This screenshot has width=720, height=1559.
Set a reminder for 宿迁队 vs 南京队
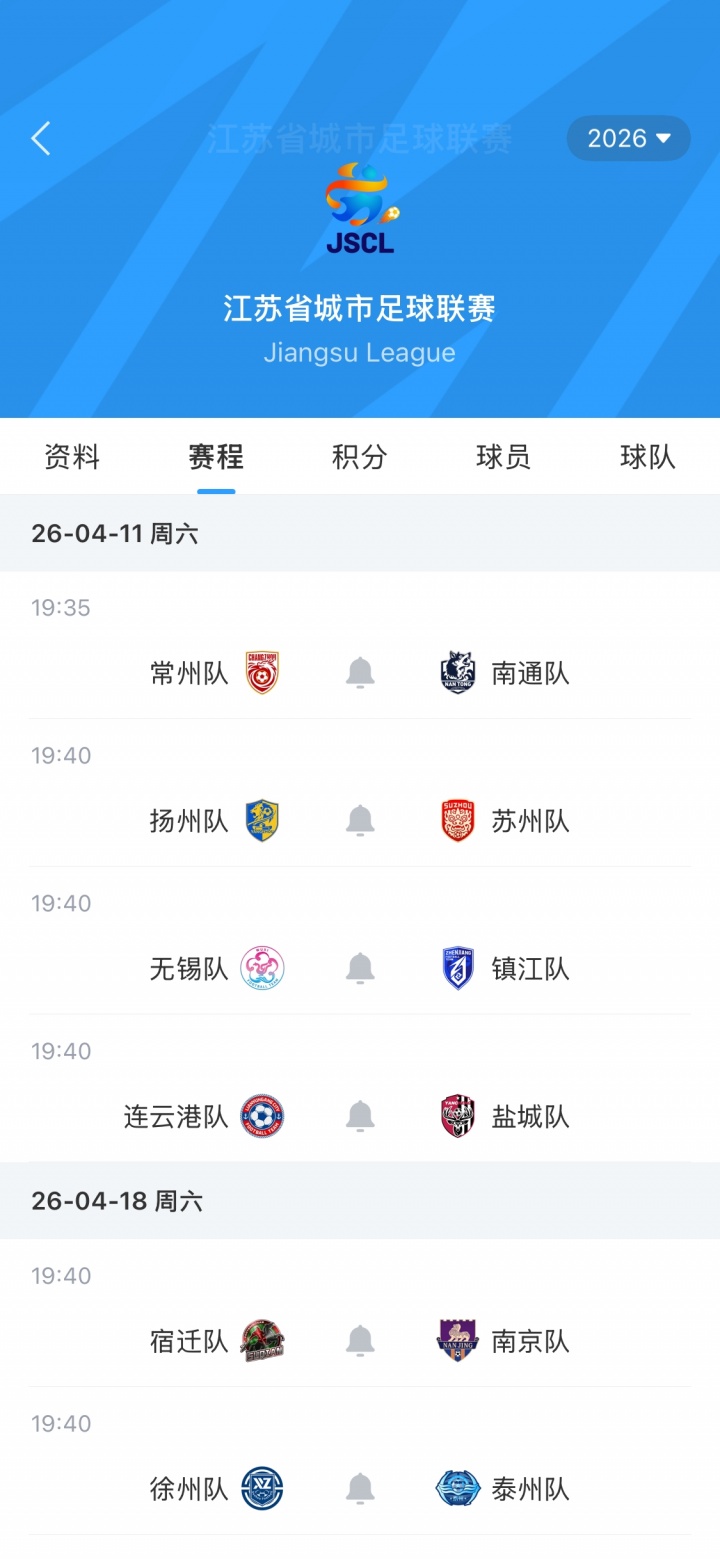click(359, 1341)
